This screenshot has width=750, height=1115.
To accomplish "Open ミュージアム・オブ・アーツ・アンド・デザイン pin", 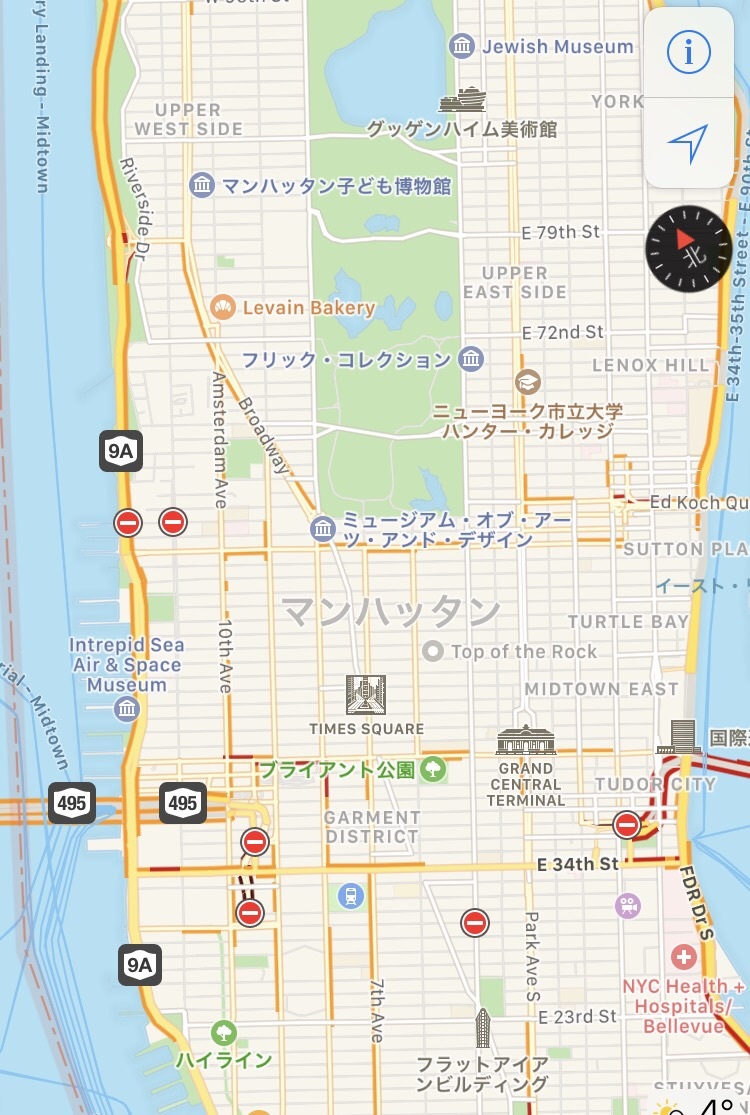I will 322,528.
